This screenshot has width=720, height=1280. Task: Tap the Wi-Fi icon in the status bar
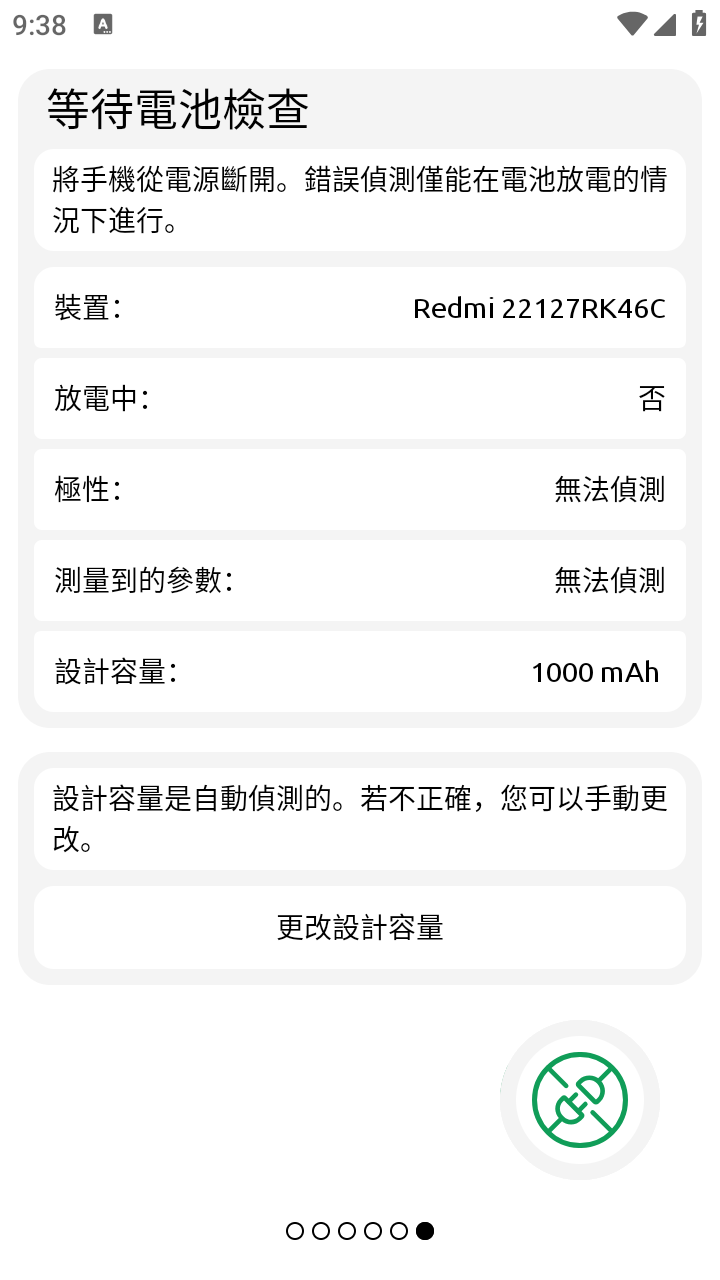click(x=631, y=24)
